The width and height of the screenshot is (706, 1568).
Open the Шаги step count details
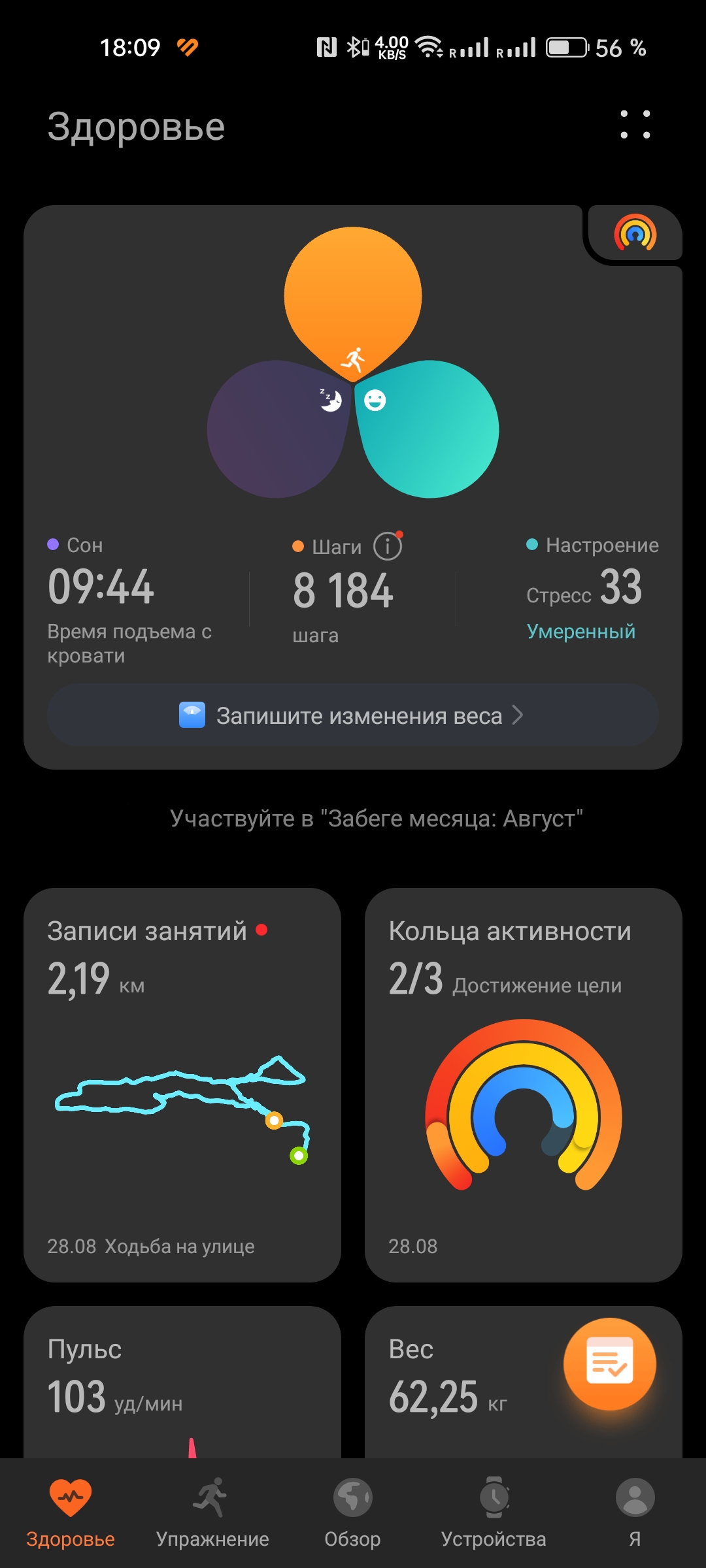[343, 591]
